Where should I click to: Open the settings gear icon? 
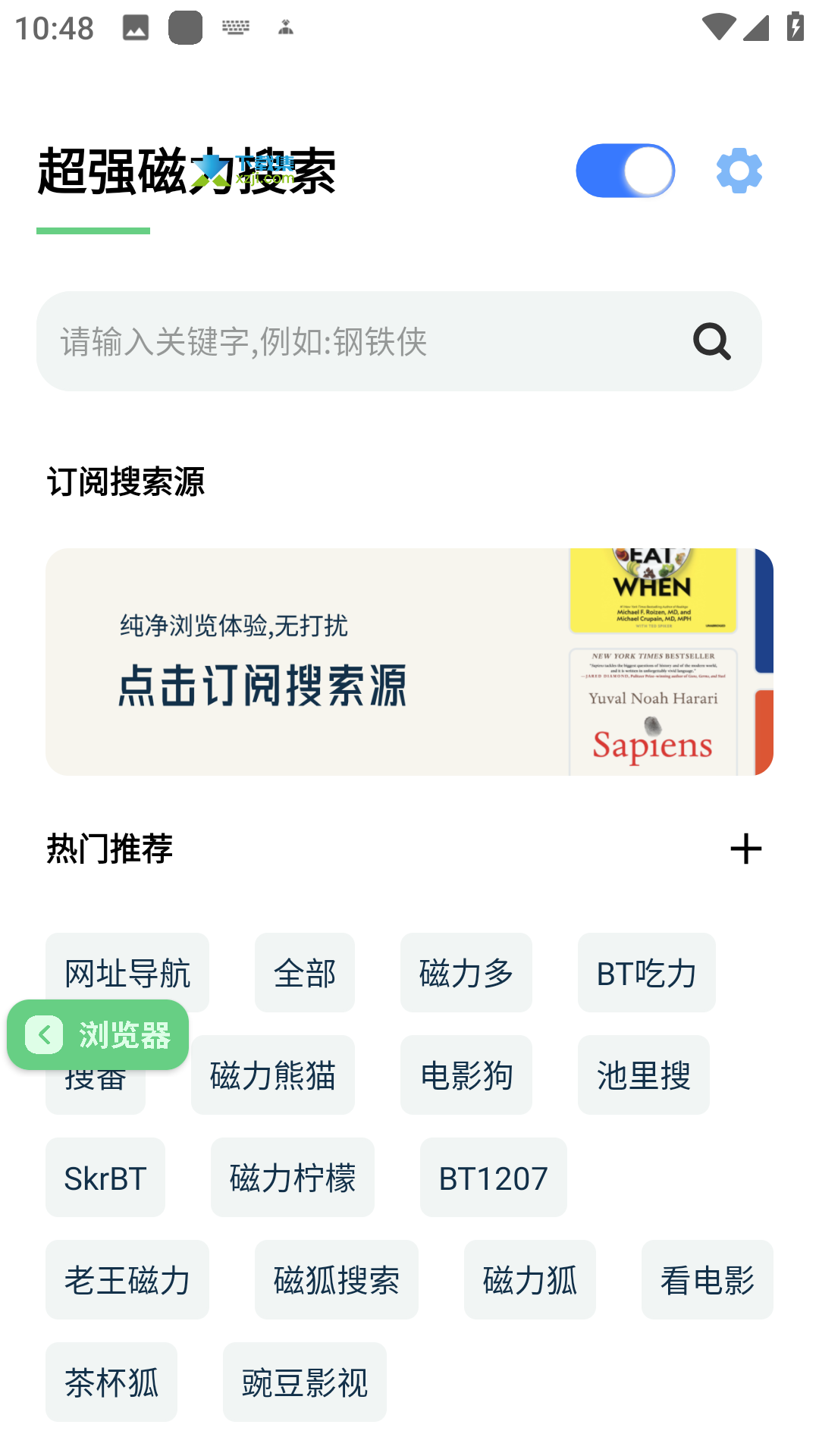(x=739, y=171)
